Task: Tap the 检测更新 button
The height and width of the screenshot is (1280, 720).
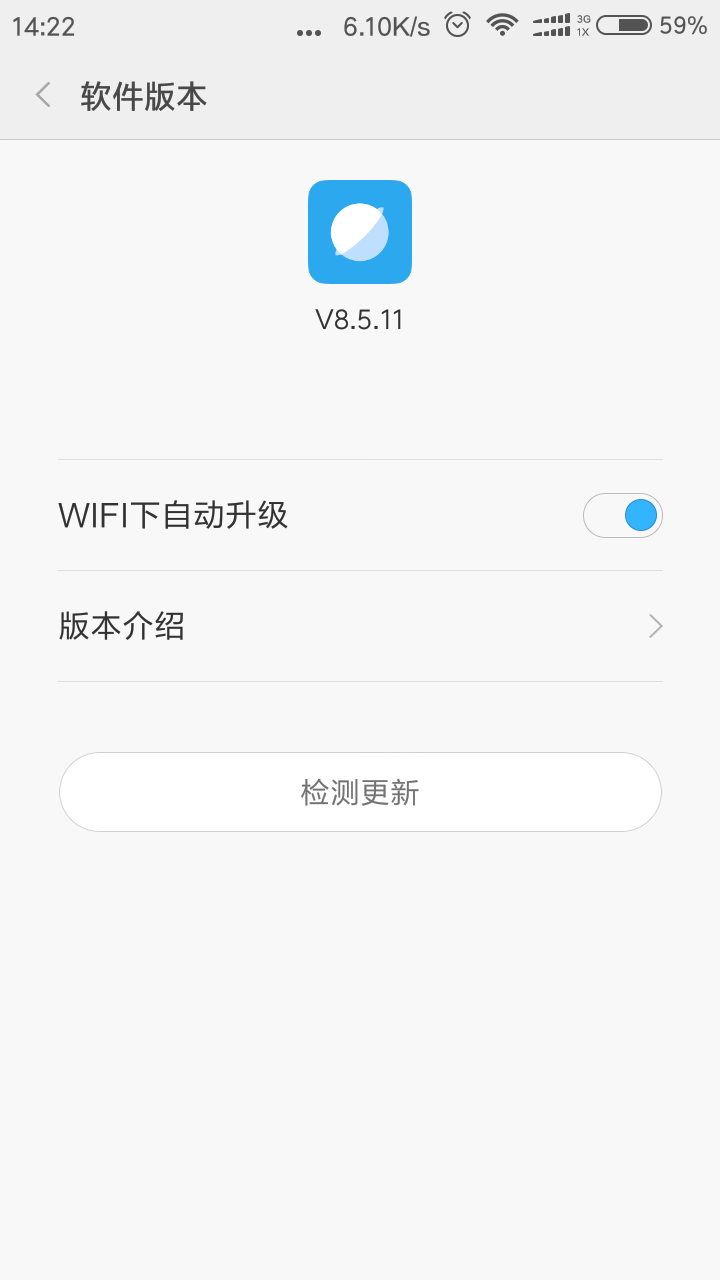Action: (360, 792)
